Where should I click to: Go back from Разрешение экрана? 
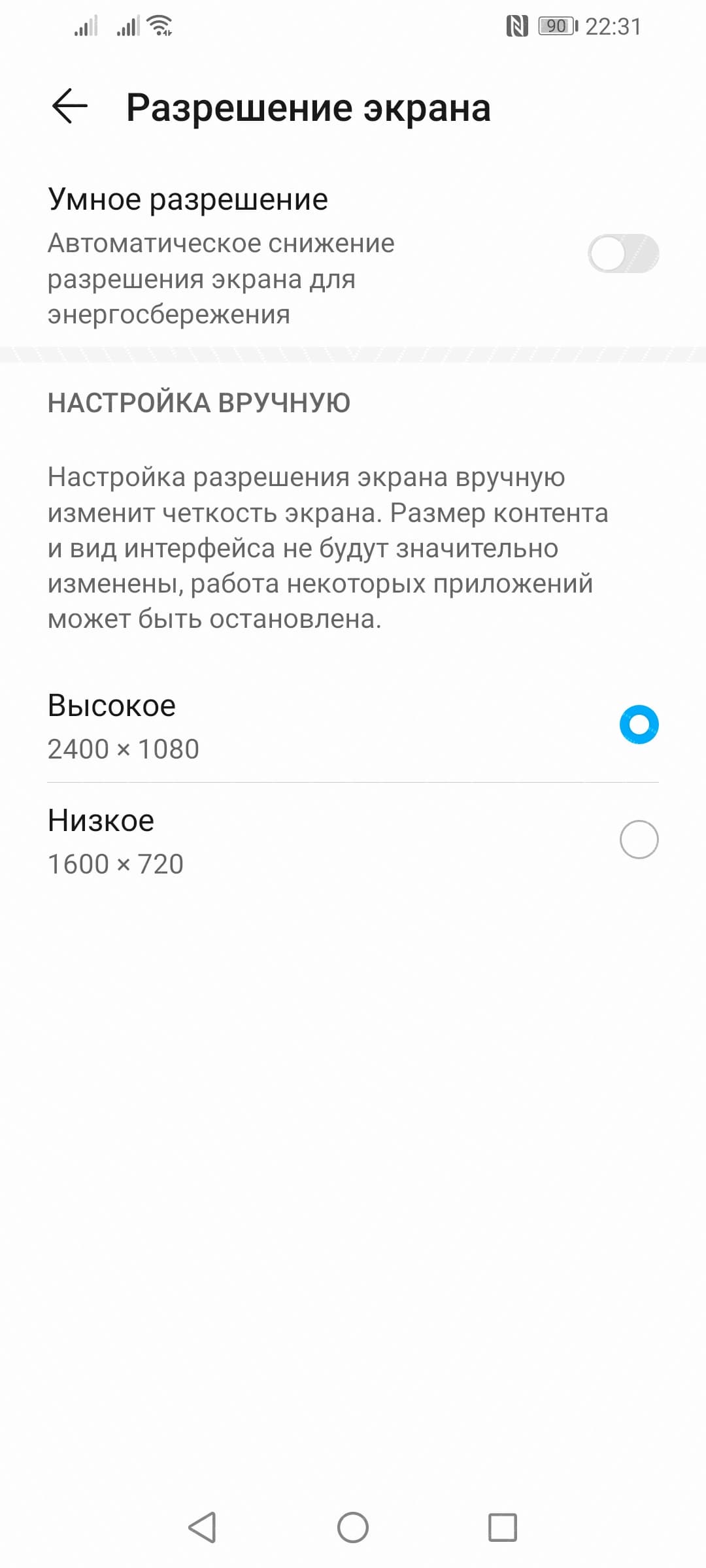click(69, 107)
